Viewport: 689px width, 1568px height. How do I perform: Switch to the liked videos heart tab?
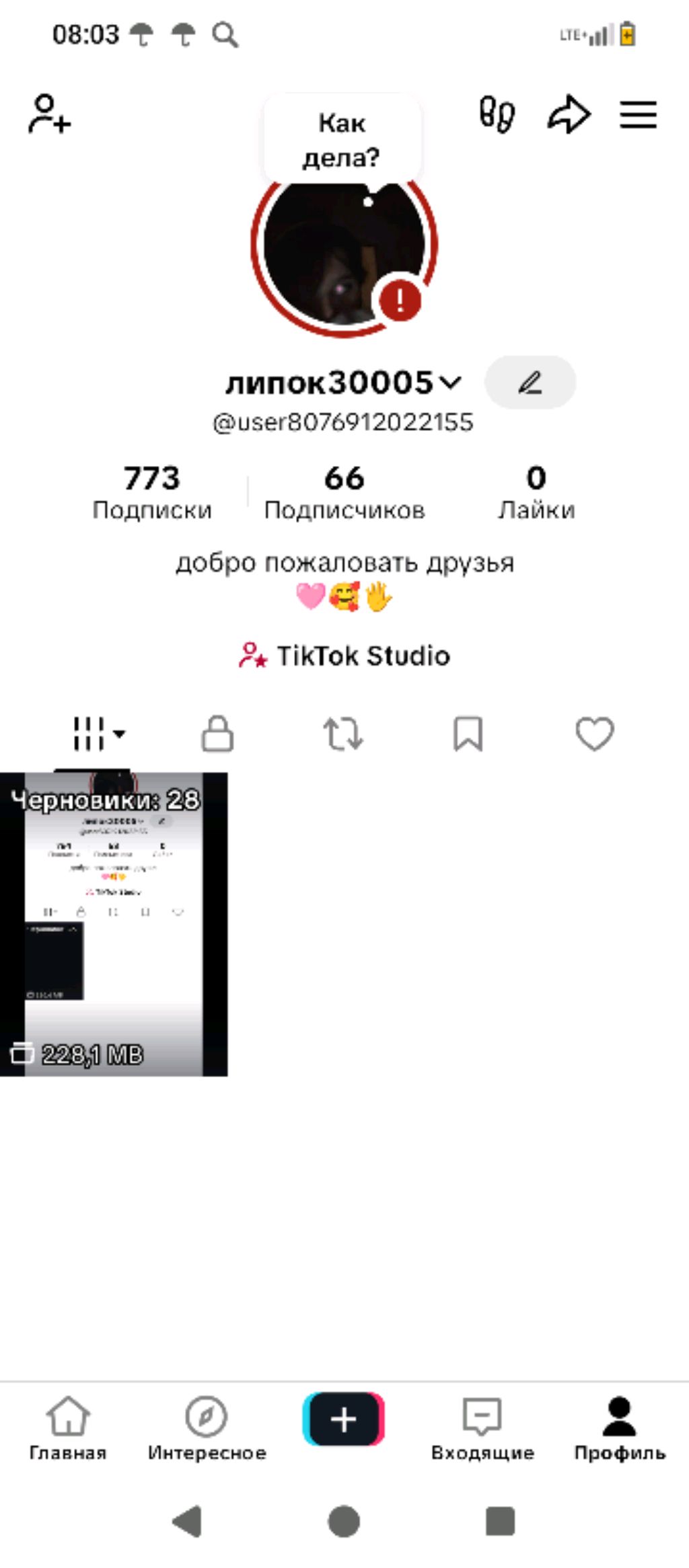point(595,734)
